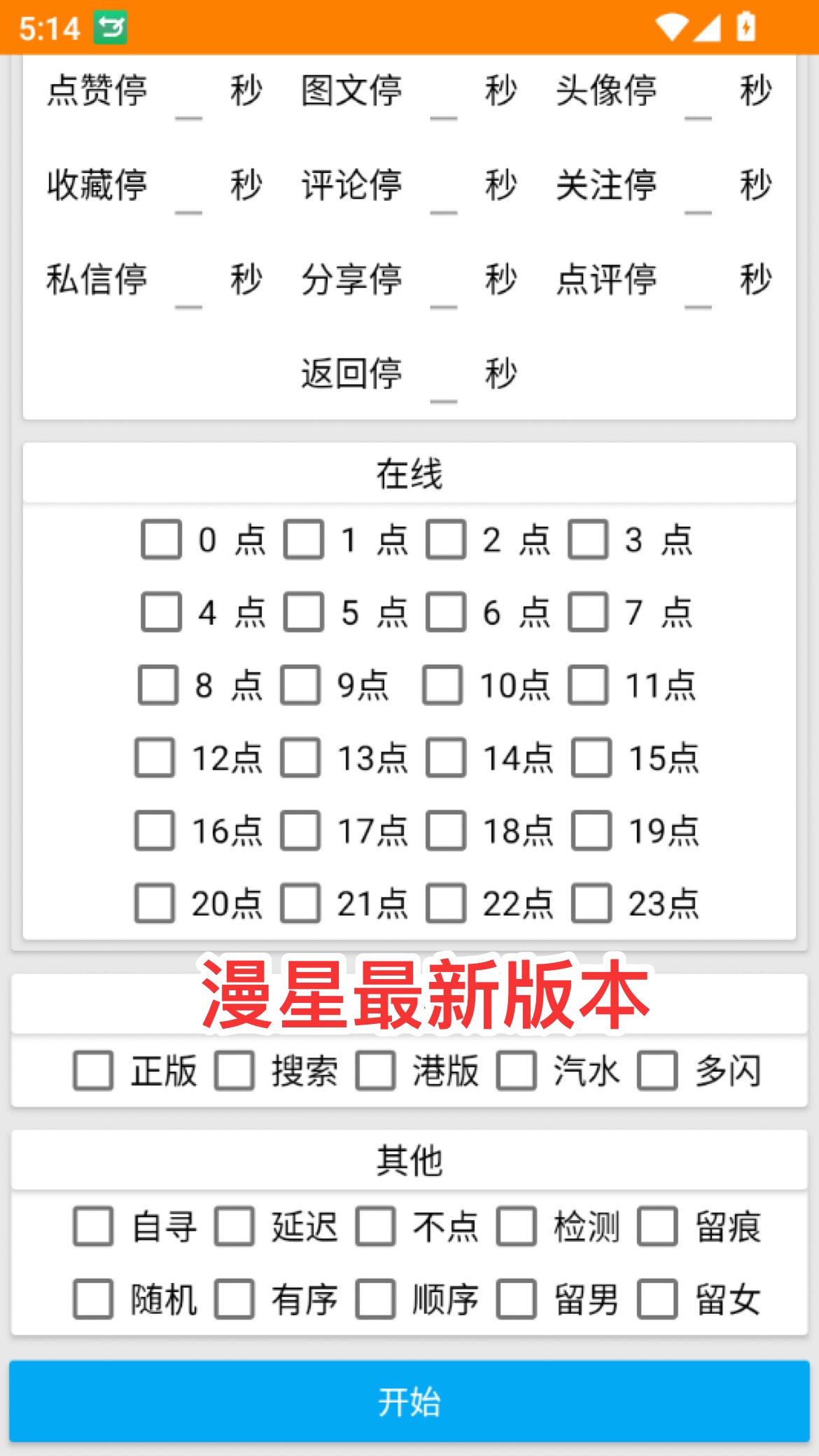The image size is (819, 1456).
Task: Select the 9点 checkbox
Action: click(301, 685)
